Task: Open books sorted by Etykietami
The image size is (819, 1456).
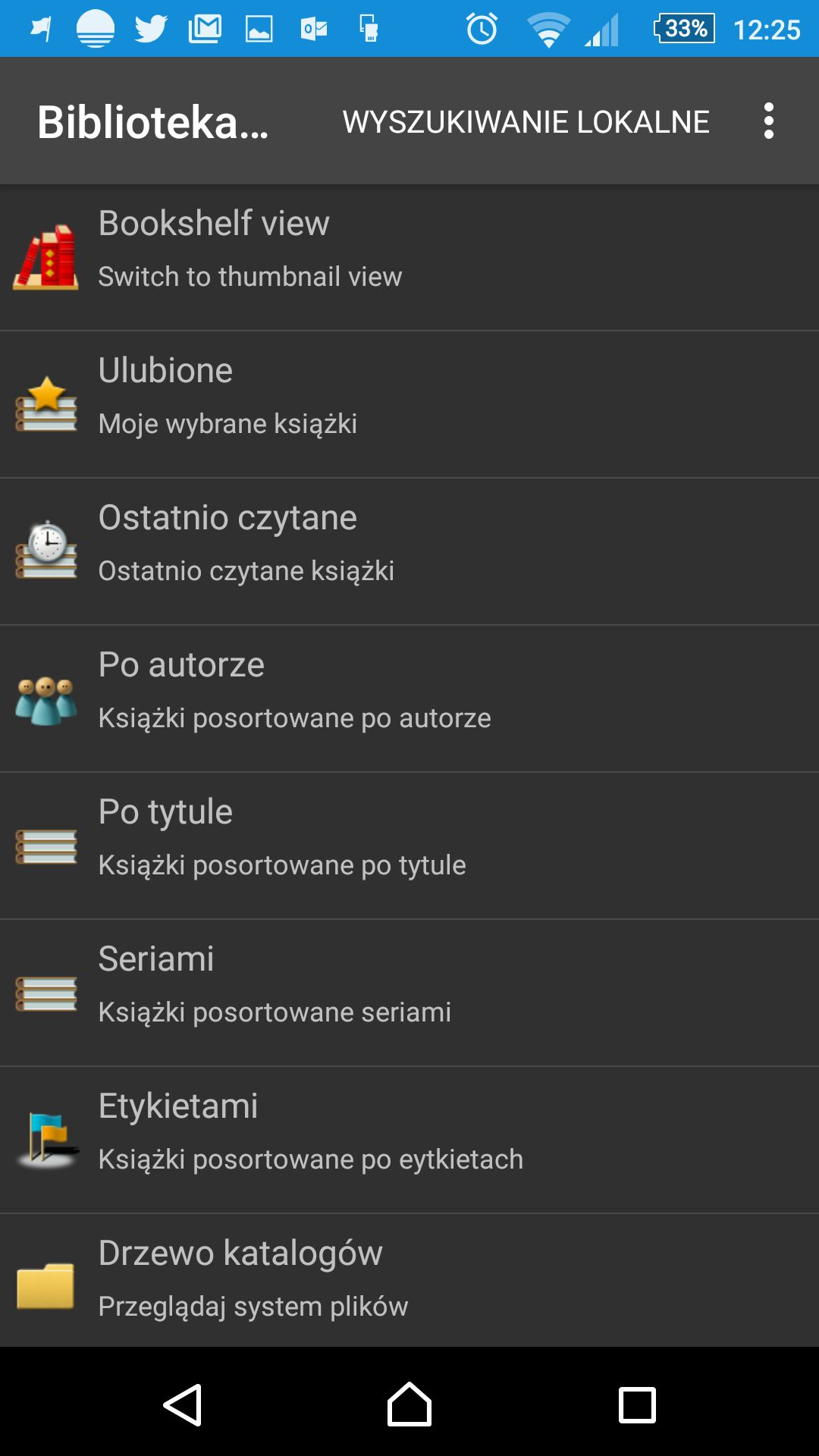Action: (409, 1141)
